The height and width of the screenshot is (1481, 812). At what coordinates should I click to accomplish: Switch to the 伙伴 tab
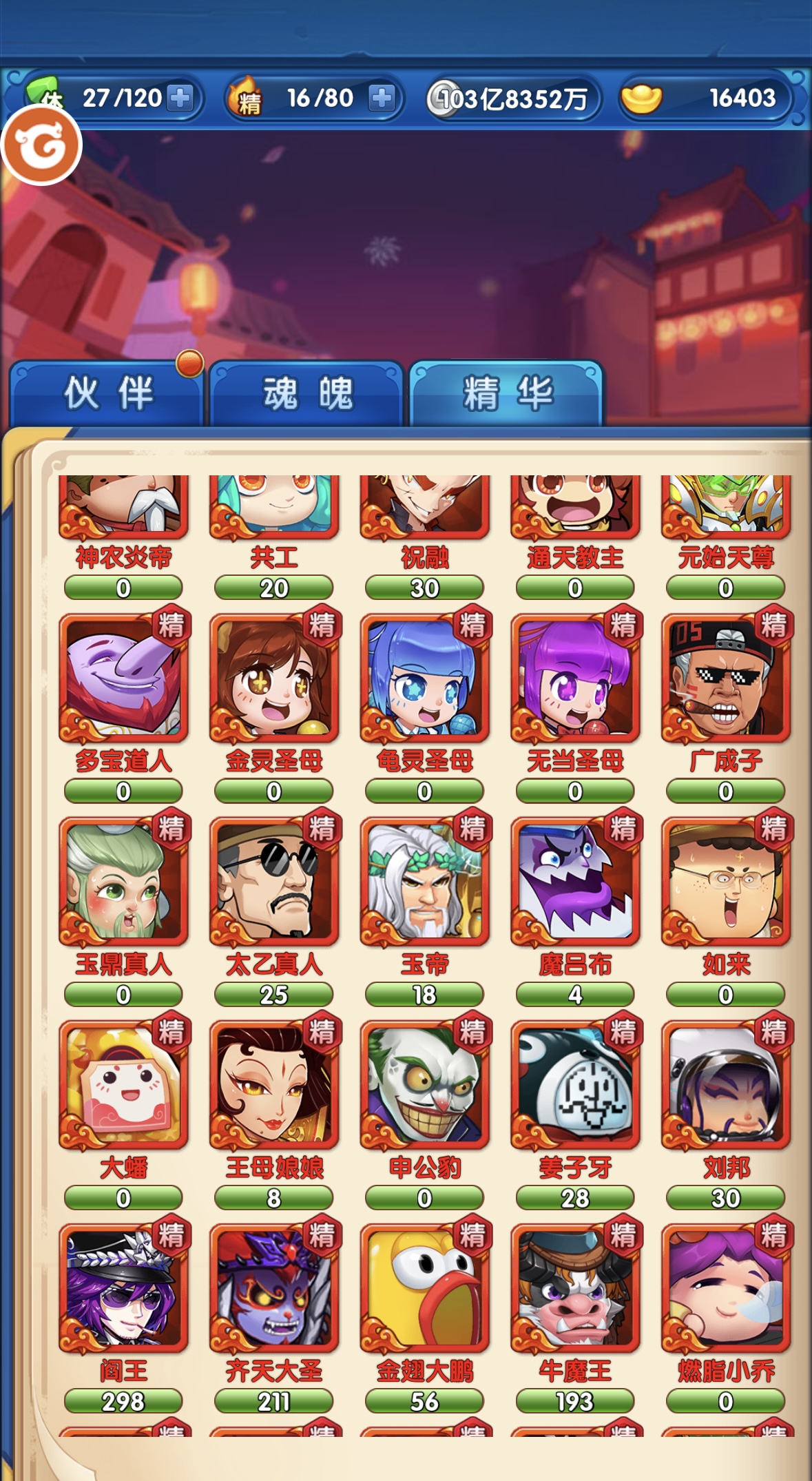pos(107,393)
